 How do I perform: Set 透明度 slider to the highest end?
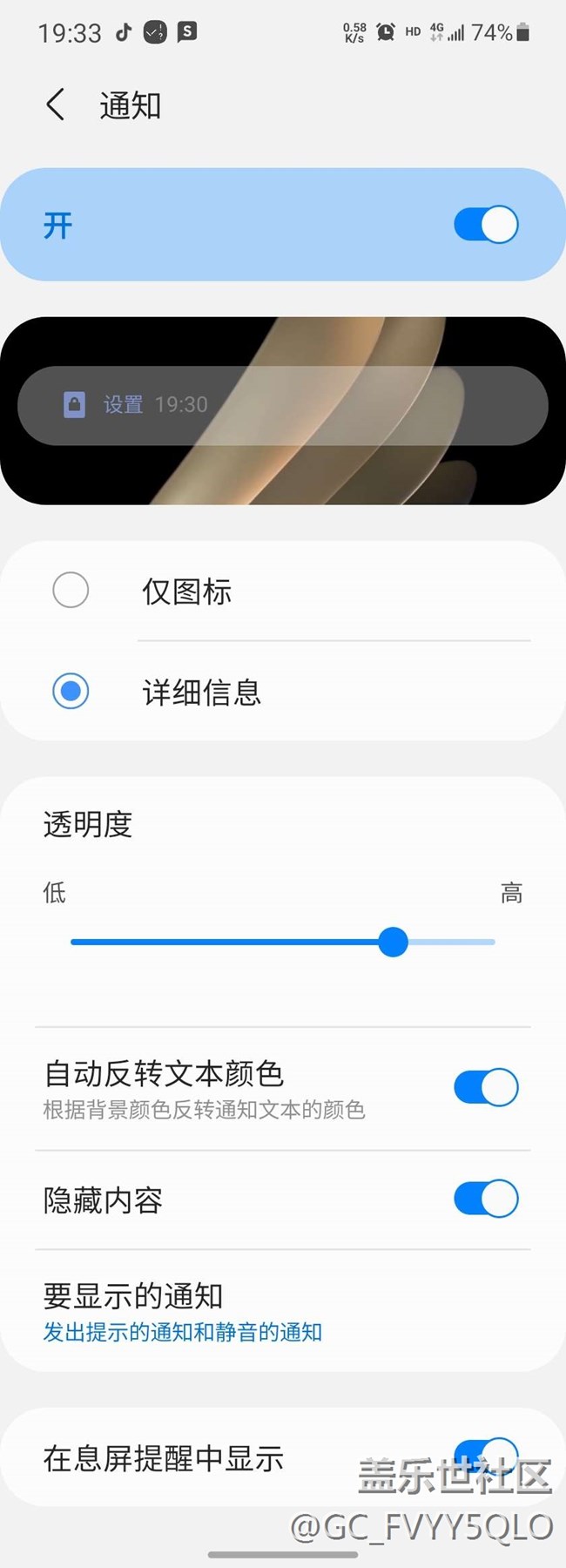(x=493, y=942)
